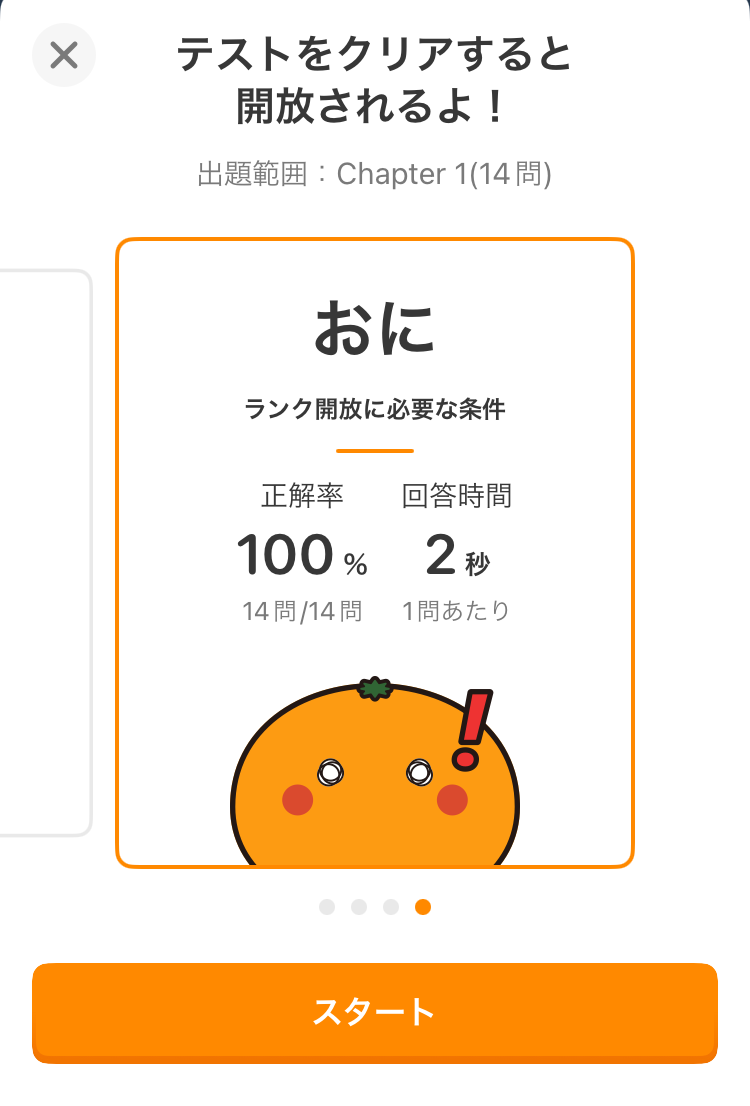Image resolution: width=750 pixels, height=1106 pixels.
Task: Select the fourth carousel dot
Action: coord(423,908)
